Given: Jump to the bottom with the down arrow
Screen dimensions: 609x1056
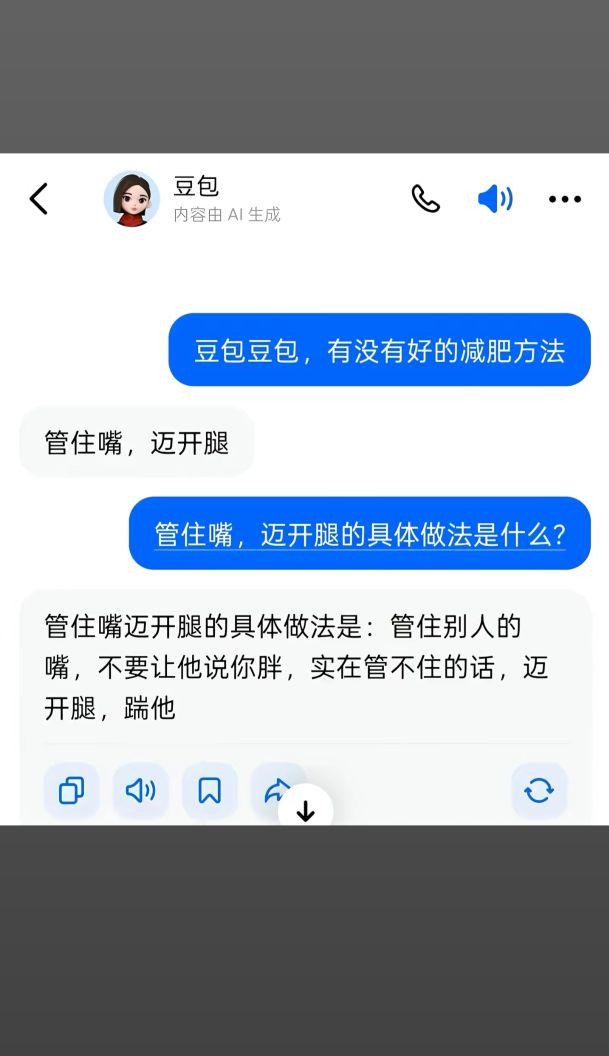Looking at the screenshot, I should [306, 811].
